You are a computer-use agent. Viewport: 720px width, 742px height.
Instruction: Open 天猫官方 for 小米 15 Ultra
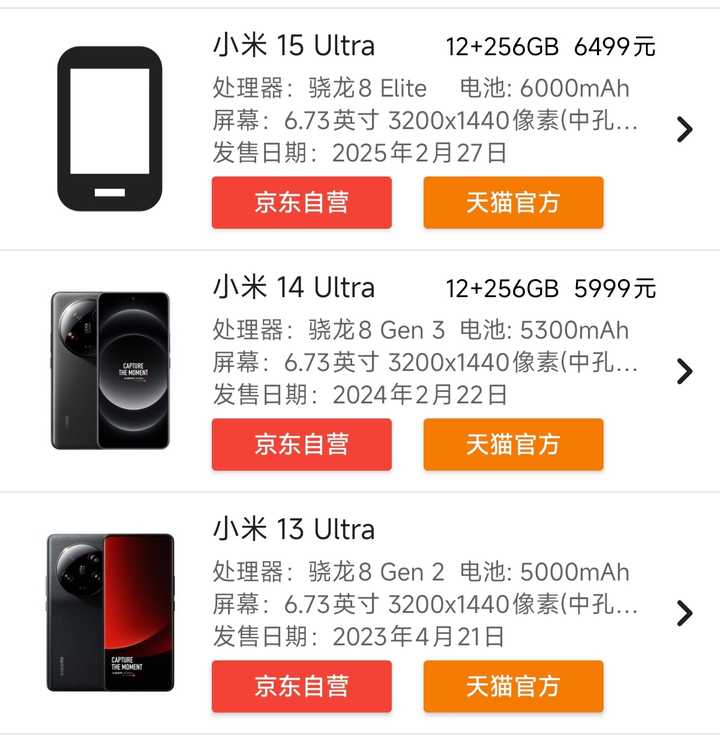[x=513, y=203]
